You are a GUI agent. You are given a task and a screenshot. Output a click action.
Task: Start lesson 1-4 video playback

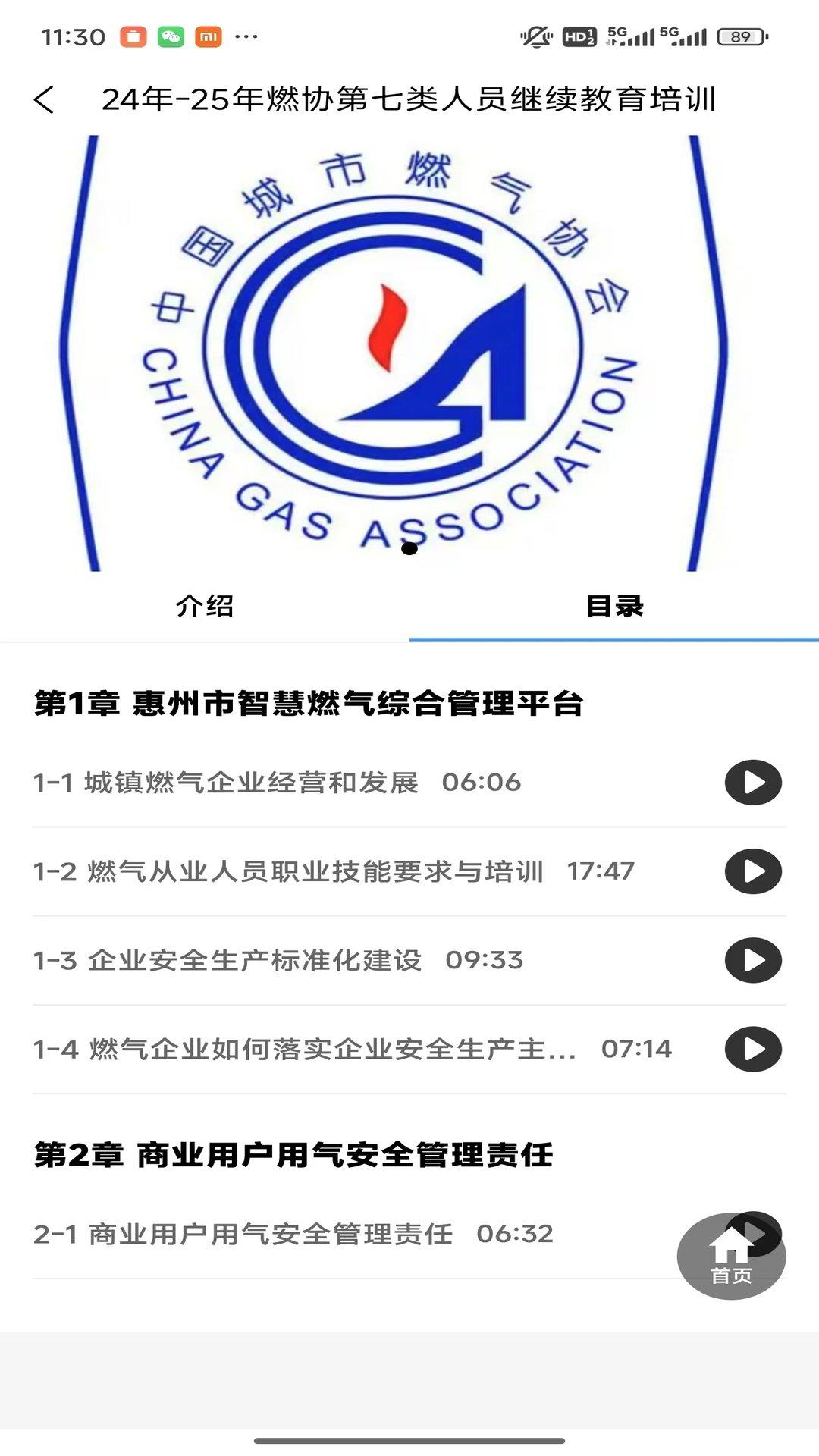tap(754, 1049)
